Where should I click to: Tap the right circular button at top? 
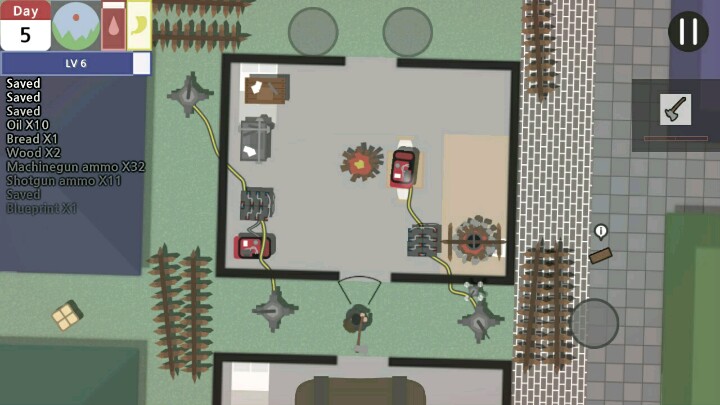tap(408, 32)
